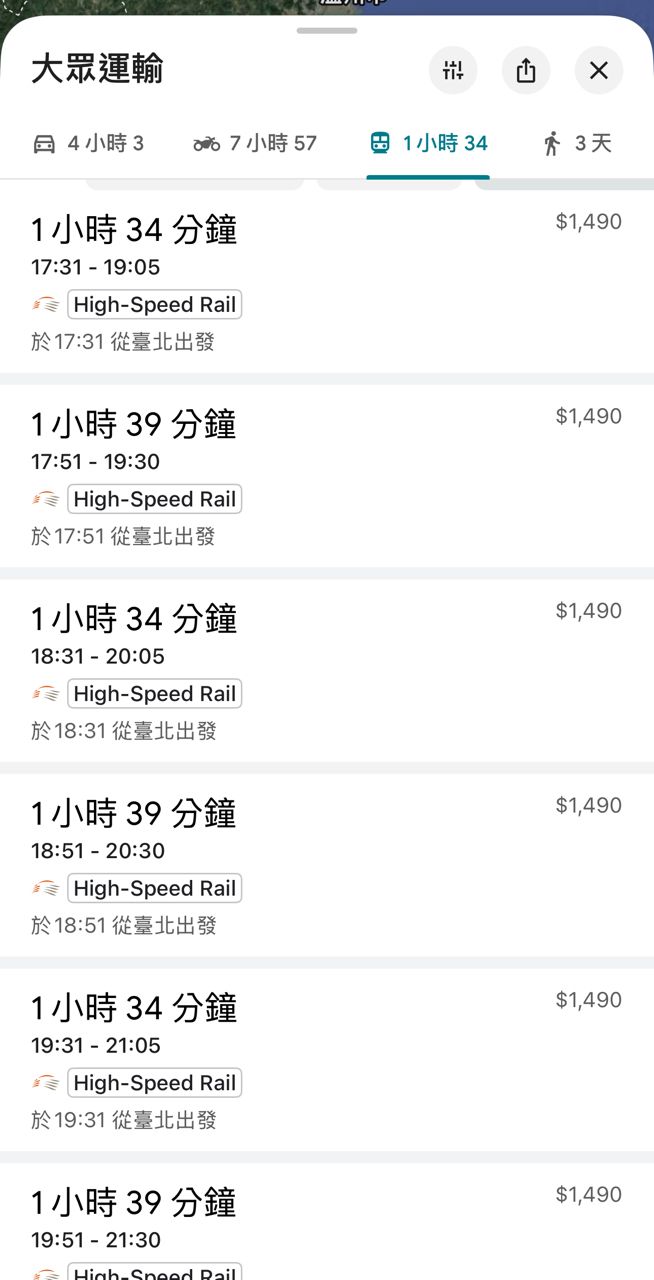
Task: Open the 17:31 - 19:05 High-Speed Rail route
Action: point(326,282)
